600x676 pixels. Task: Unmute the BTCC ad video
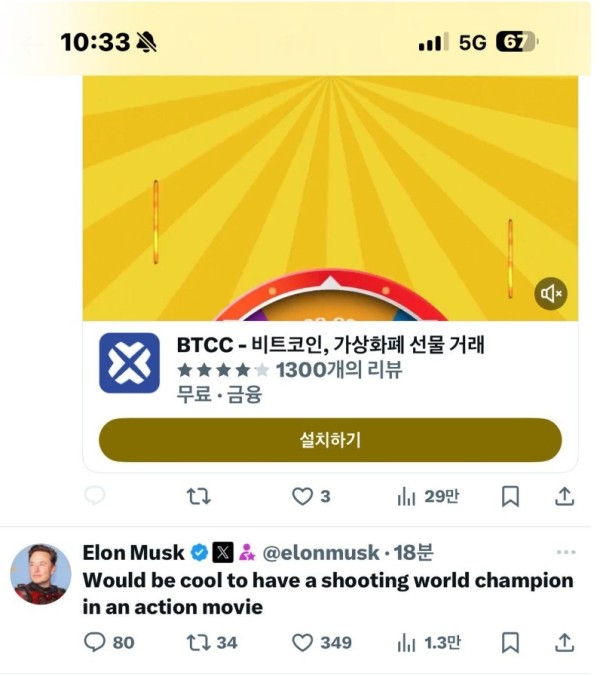(550, 294)
